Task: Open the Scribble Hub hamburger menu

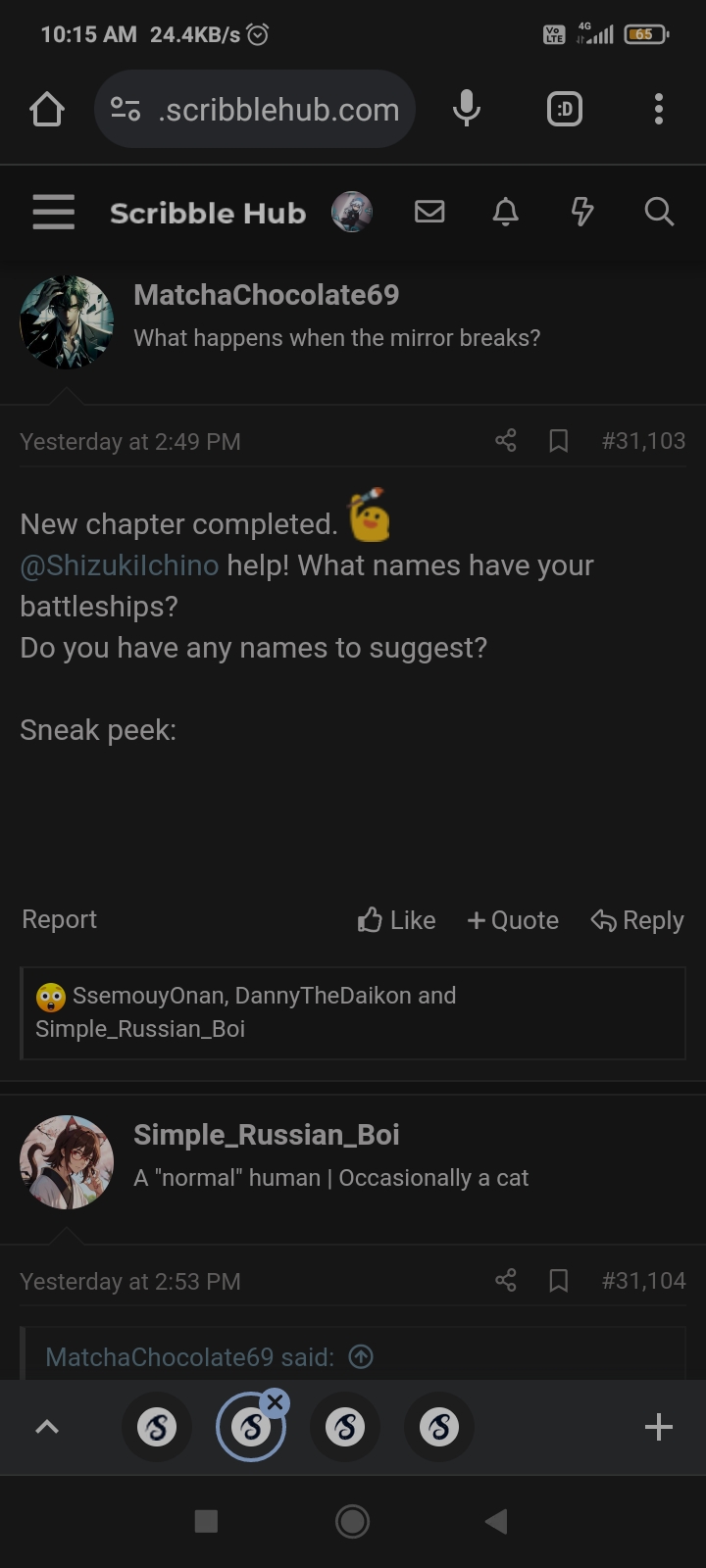Action: coord(53,212)
